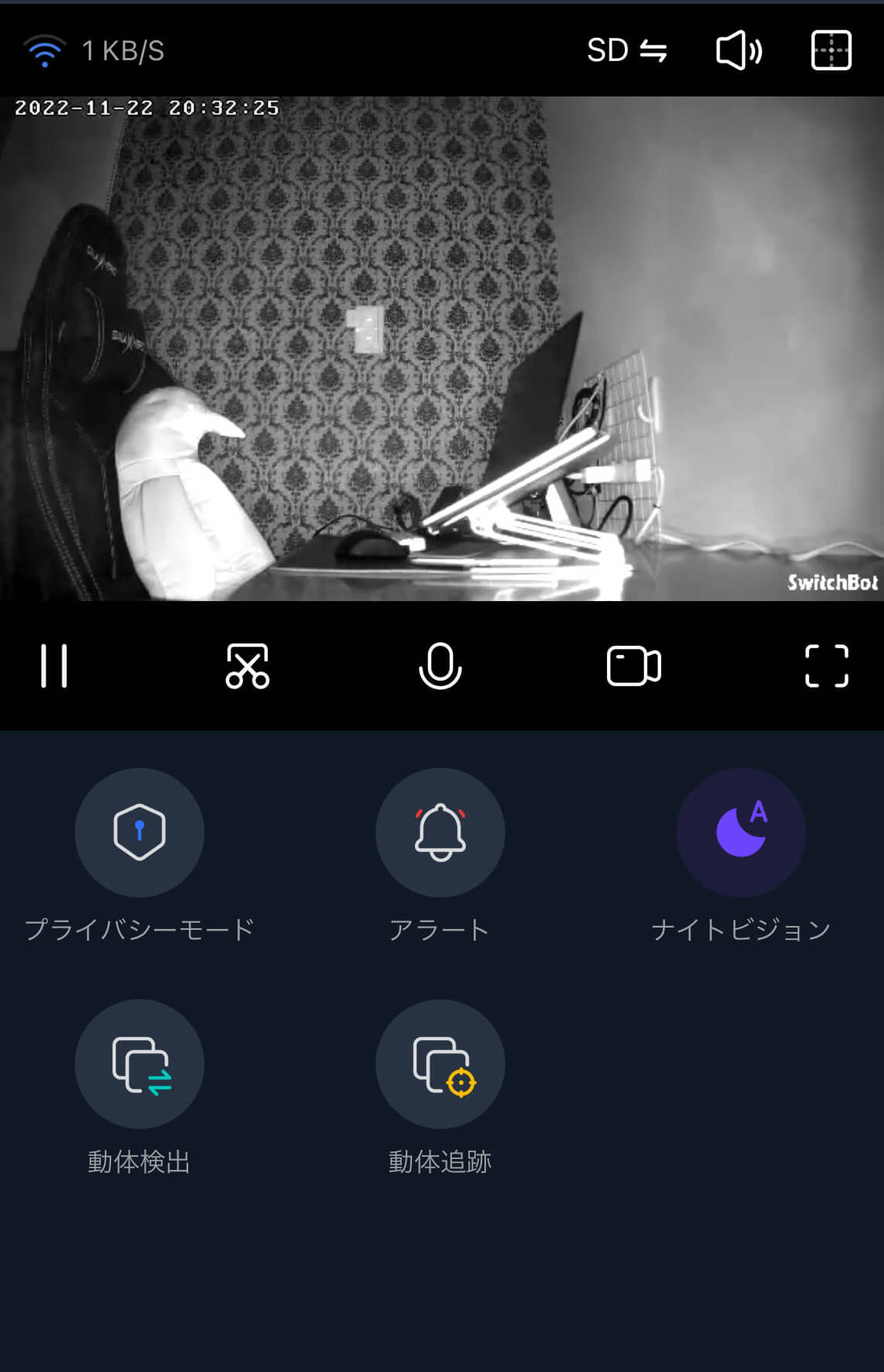Image resolution: width=884 pixels, height=1372 pixels.
Task: Expand alert notification options
Action: [x=440, y=832]
